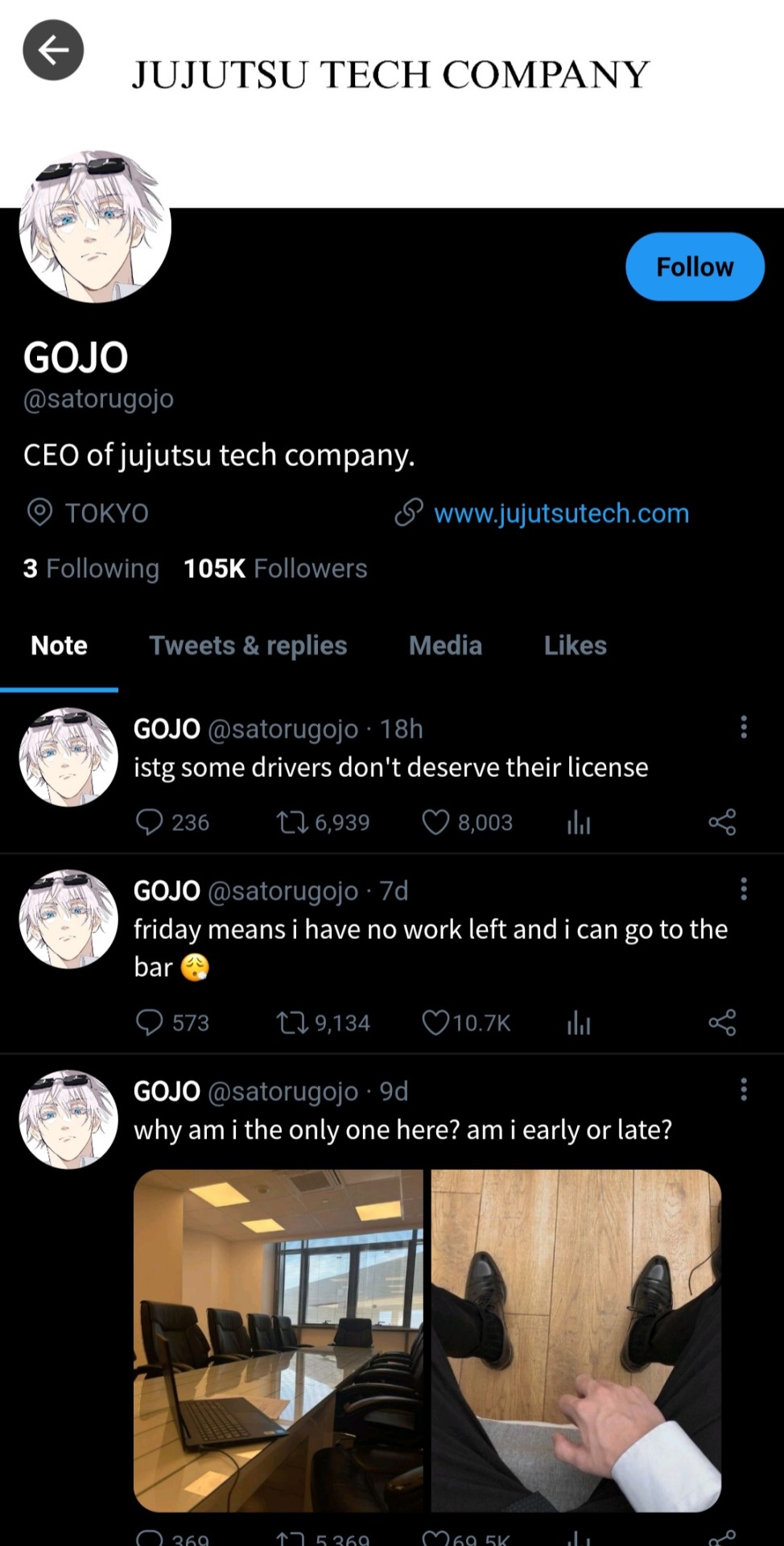This screenshot has height=1546, width=784.
Task: Share the friday bar tweet
Action: coord(722,1023)
